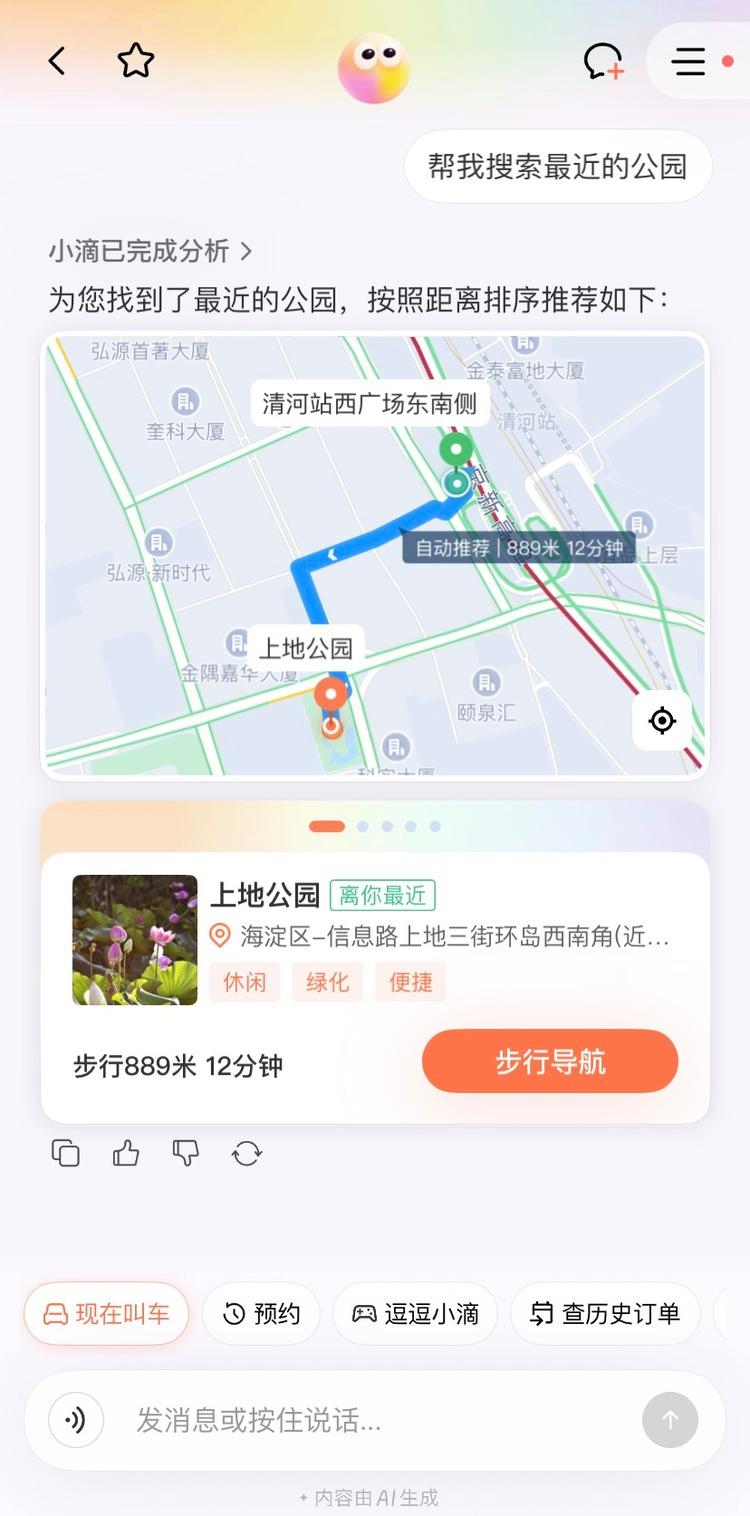Navigate back with the back arrow
The image size is (750, 1516).
point(56,61)
